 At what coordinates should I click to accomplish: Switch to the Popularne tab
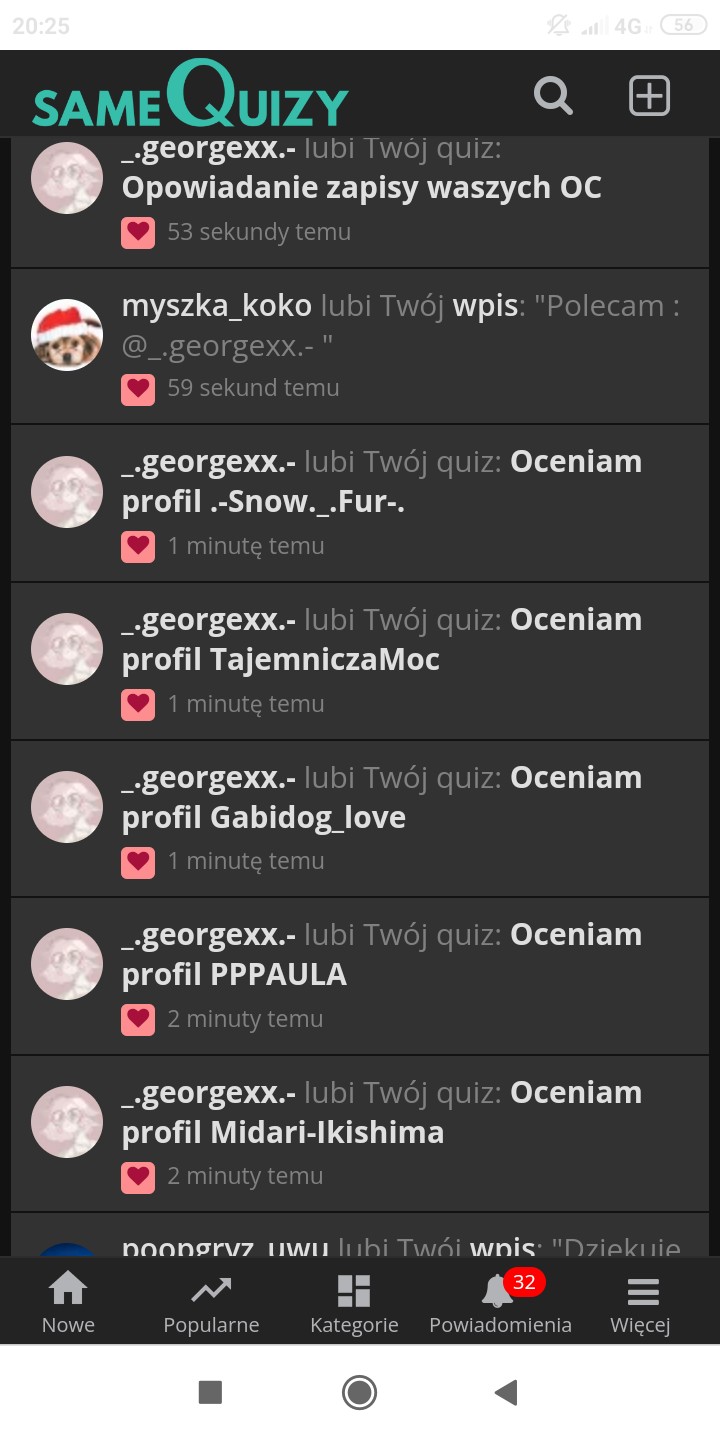pyautogui.click(x=211, y=1303)
